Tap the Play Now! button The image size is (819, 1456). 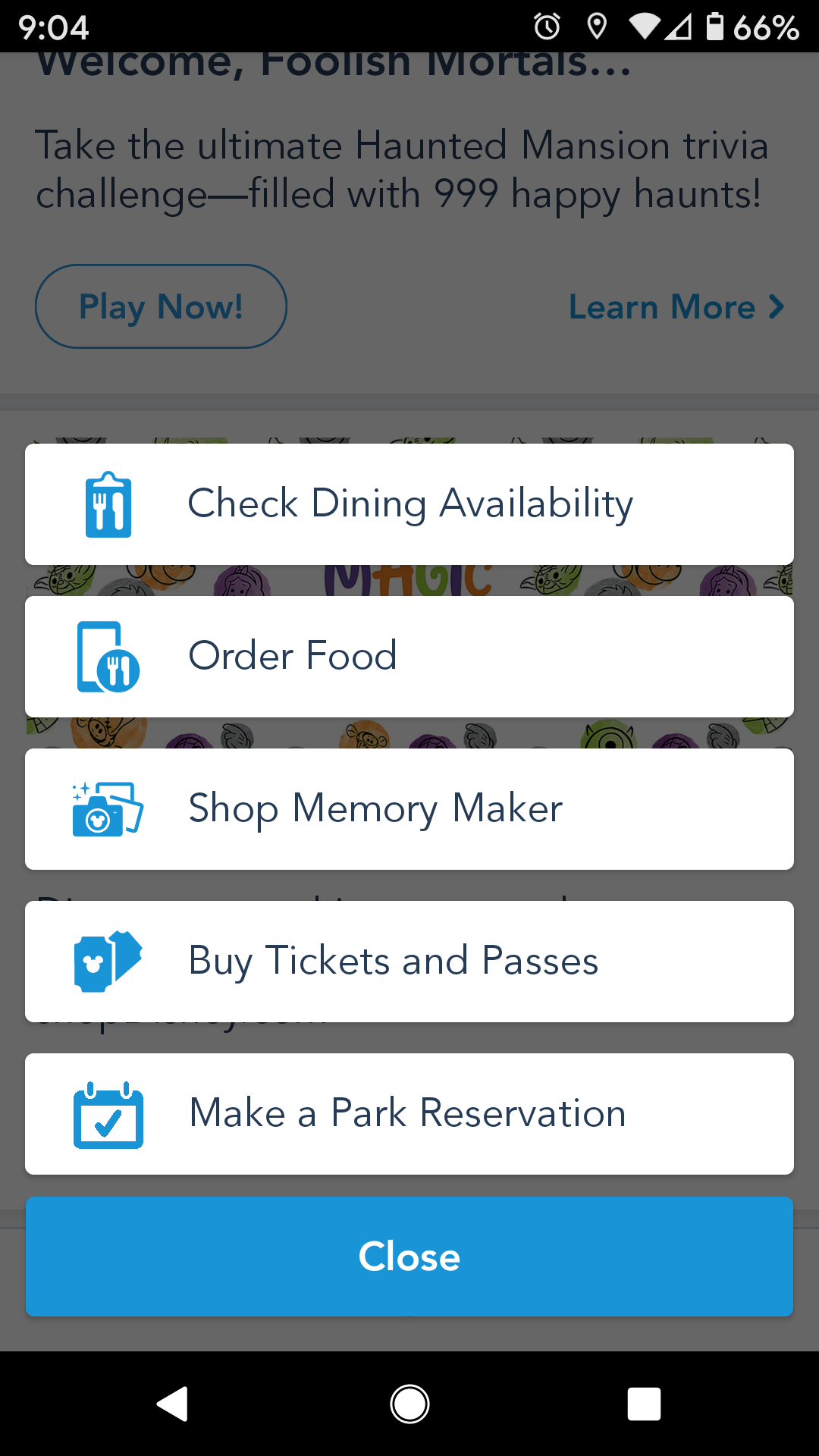pyautogui.click(x=161, y=306)
